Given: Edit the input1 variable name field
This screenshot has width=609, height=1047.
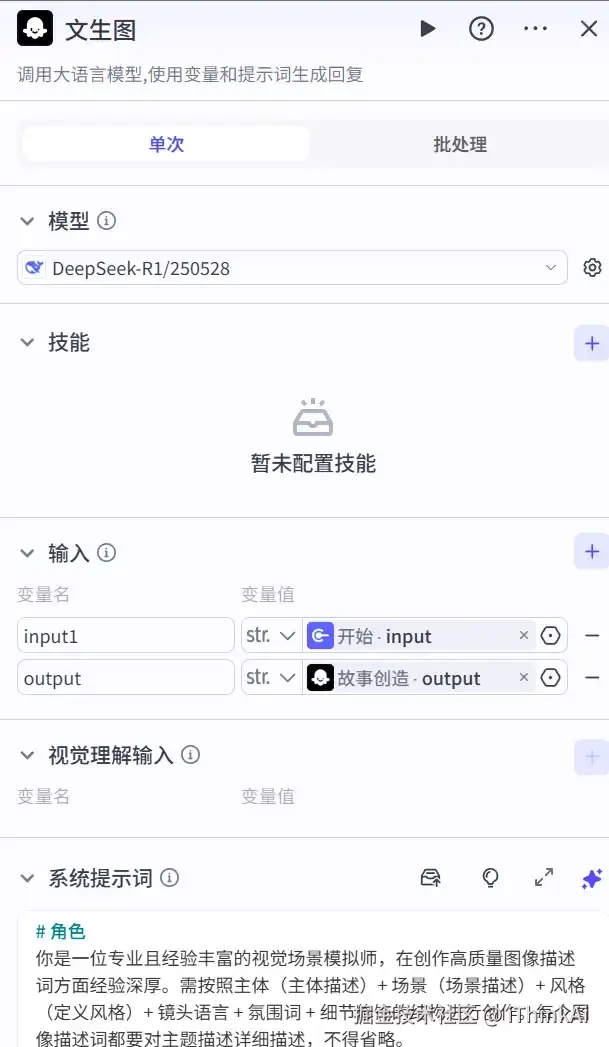Looking at the screenshot, I should pos(126,636).
